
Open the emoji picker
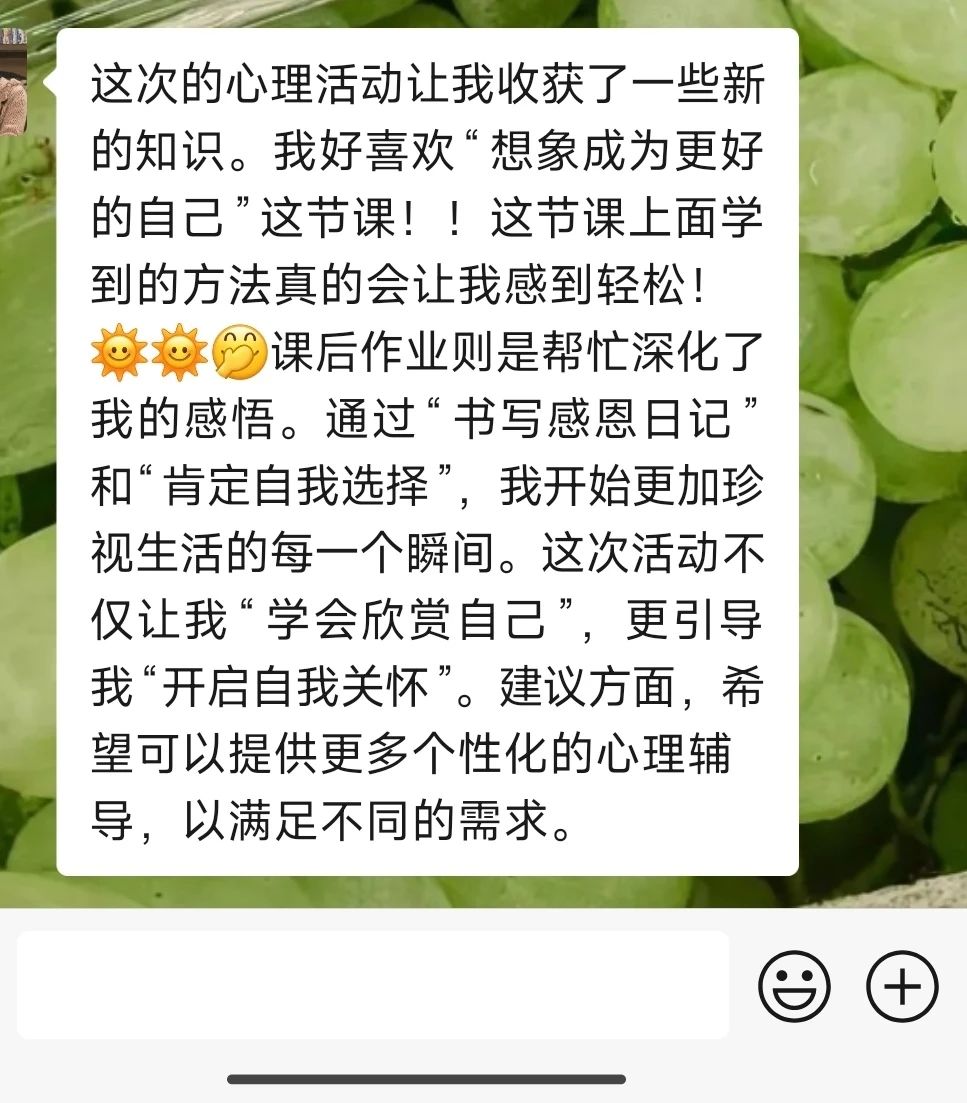(x=794, y=986)
